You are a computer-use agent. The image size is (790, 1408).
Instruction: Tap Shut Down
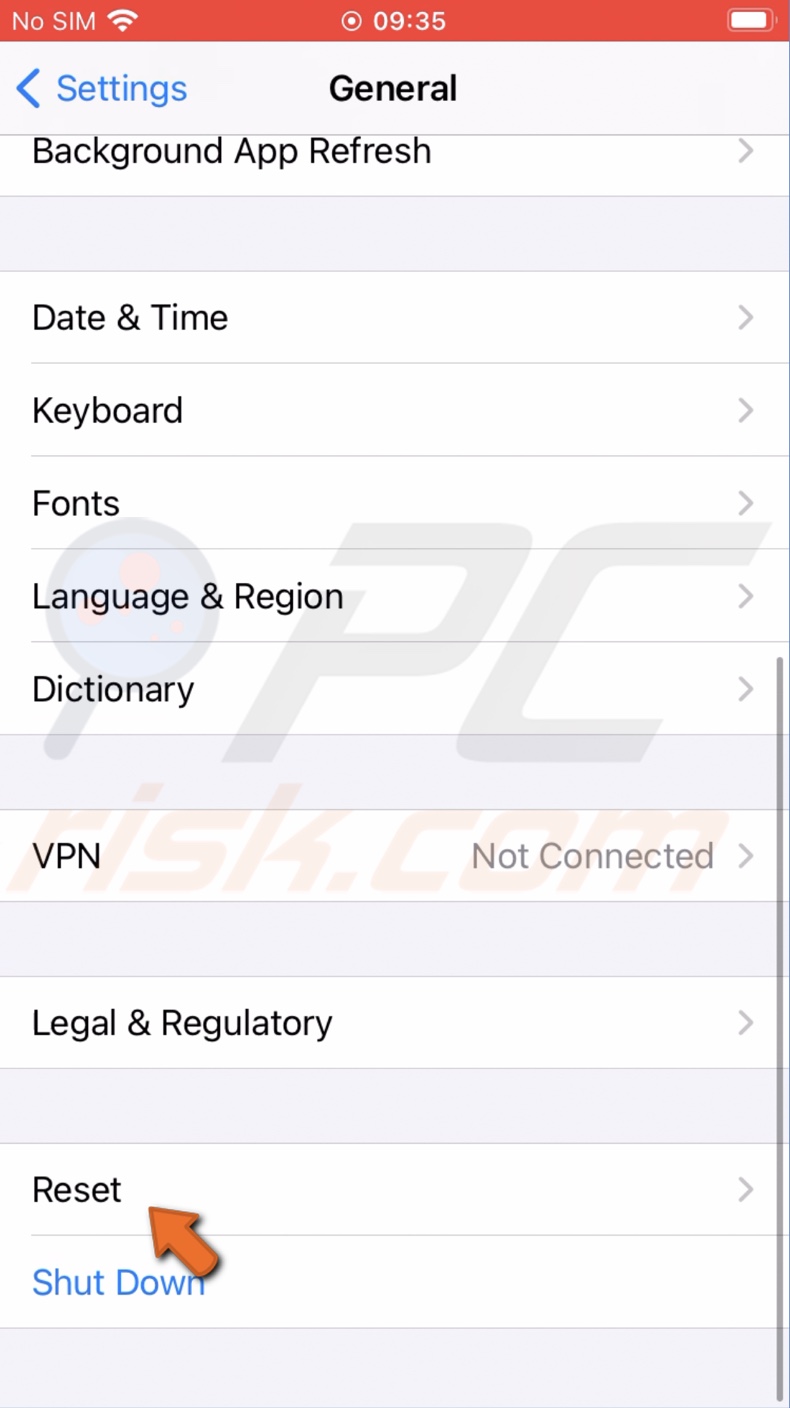119,1282
